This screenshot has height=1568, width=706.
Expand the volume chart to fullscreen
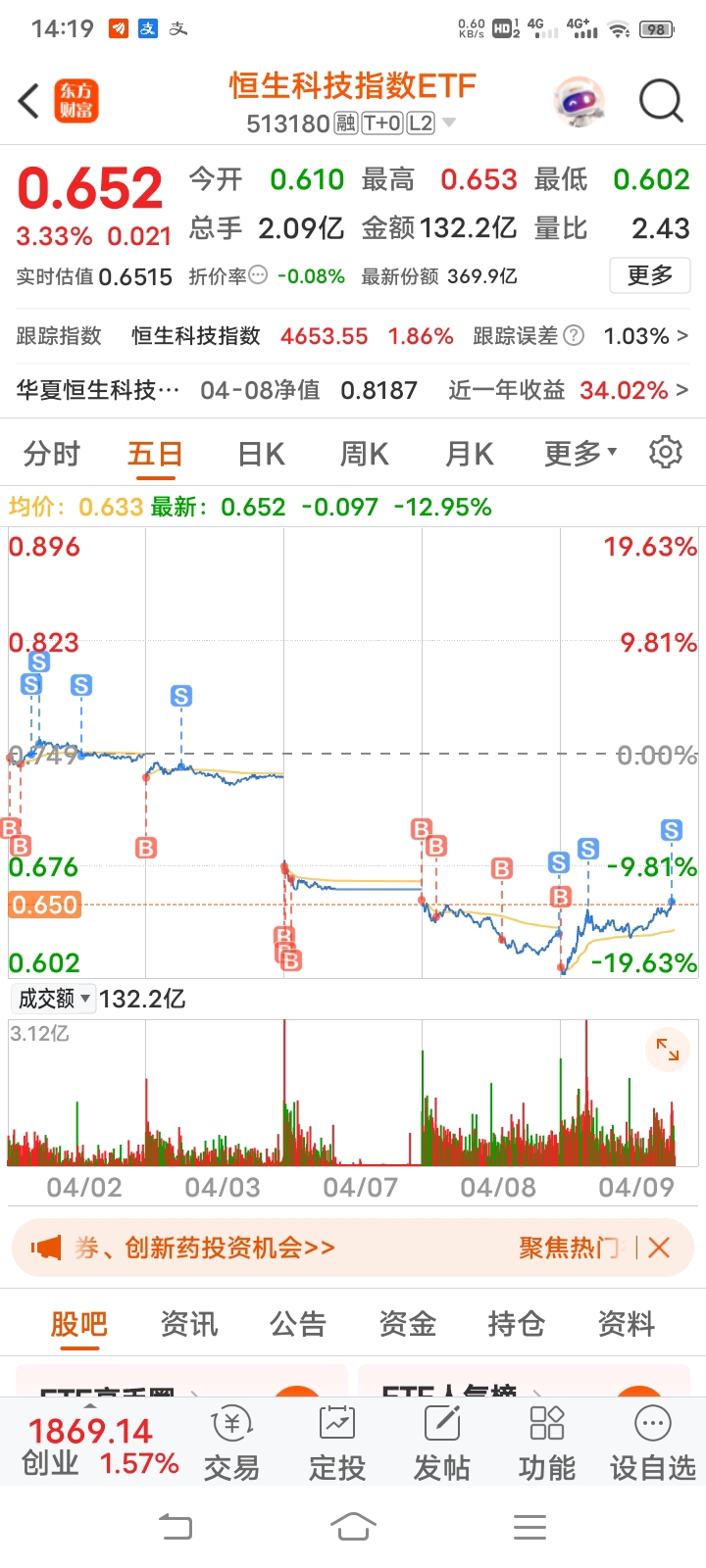pos(668,1050)
